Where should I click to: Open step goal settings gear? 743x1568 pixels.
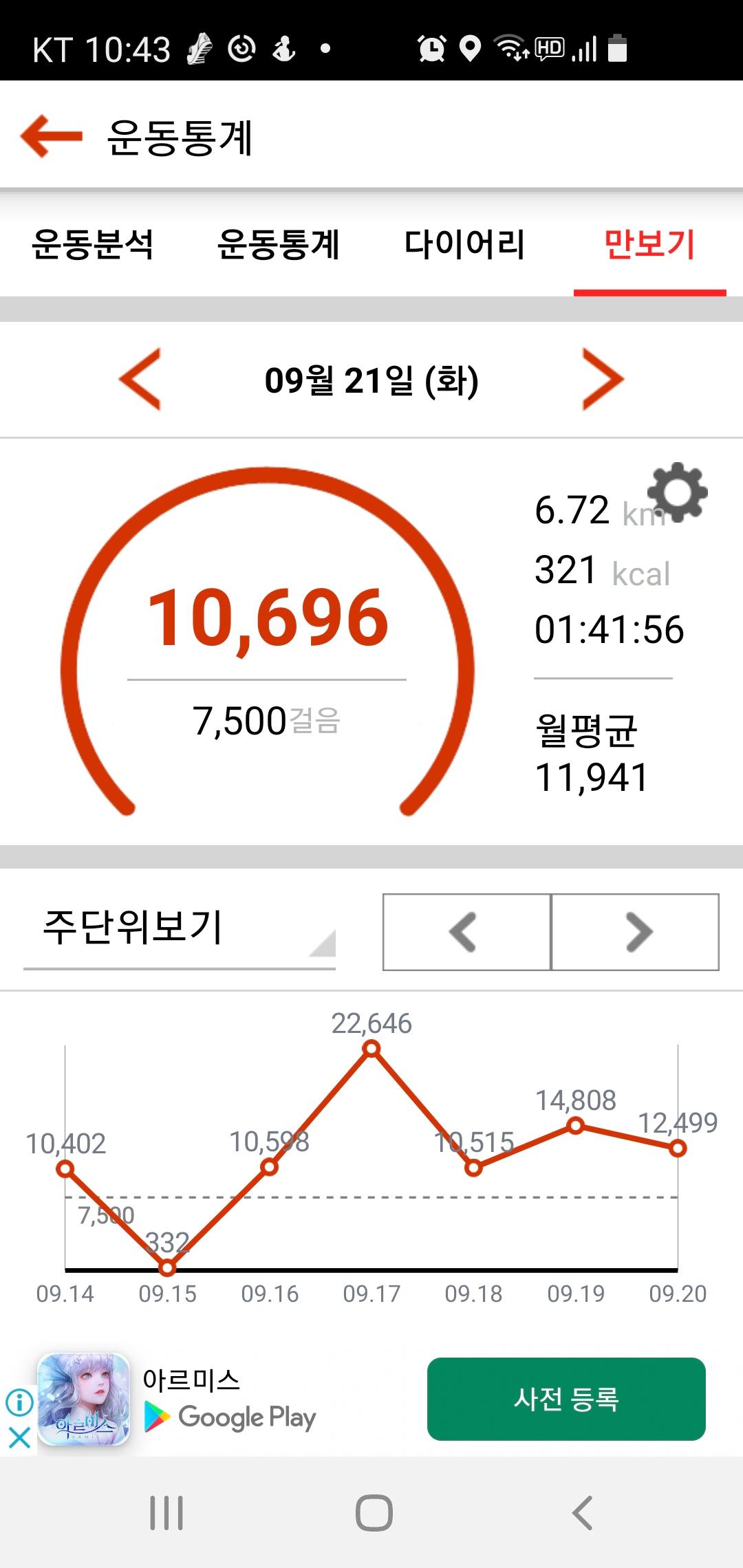(x=677, y=492)
